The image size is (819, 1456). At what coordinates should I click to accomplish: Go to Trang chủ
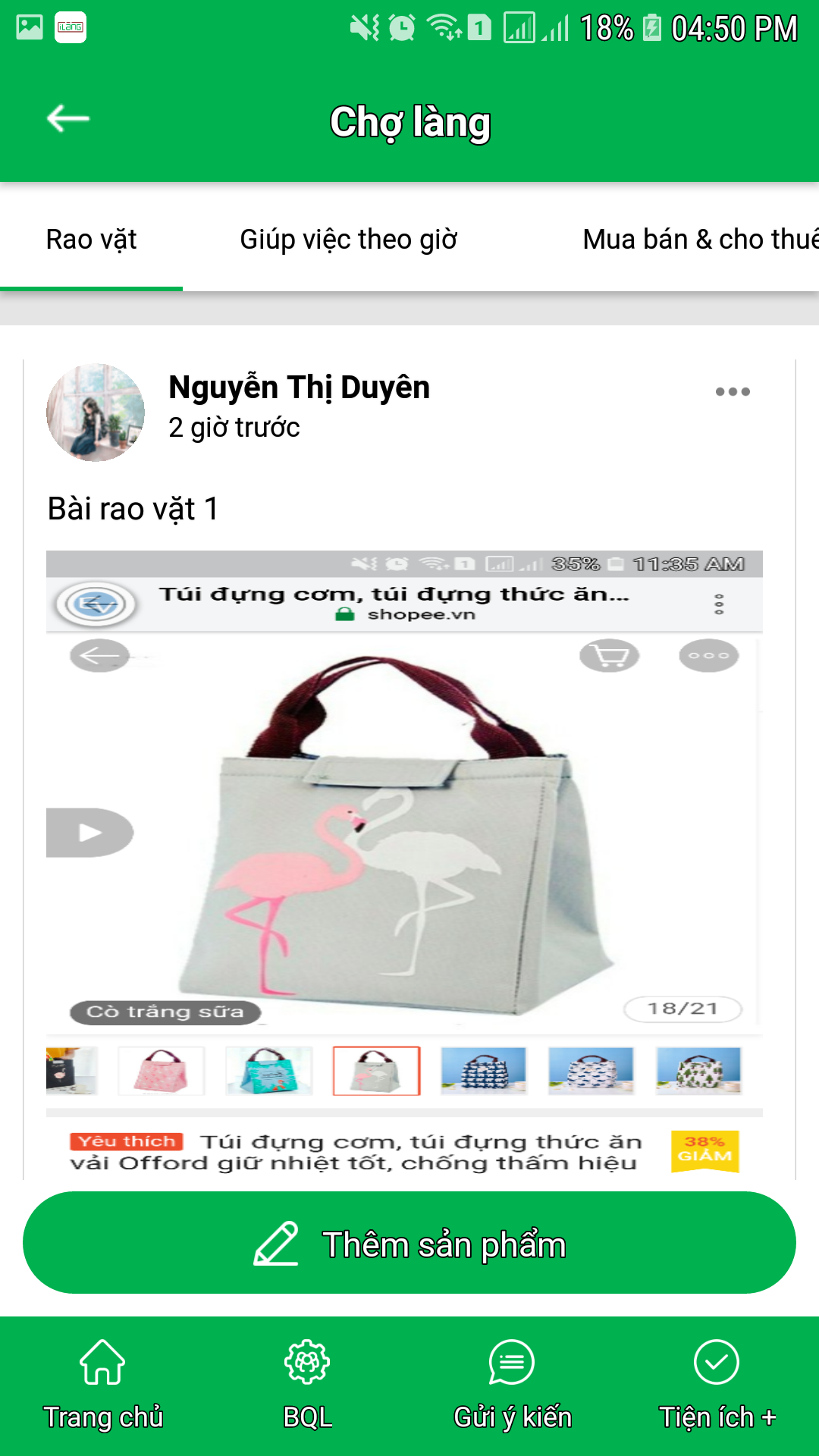coord(103,1385)
